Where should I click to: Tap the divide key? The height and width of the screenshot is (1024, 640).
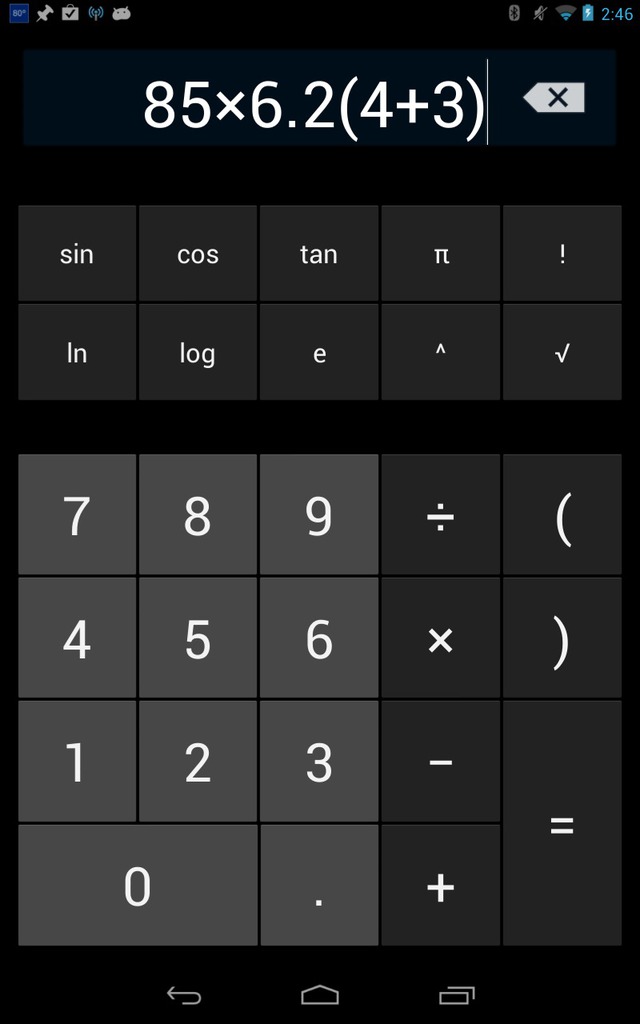point(441,515)
